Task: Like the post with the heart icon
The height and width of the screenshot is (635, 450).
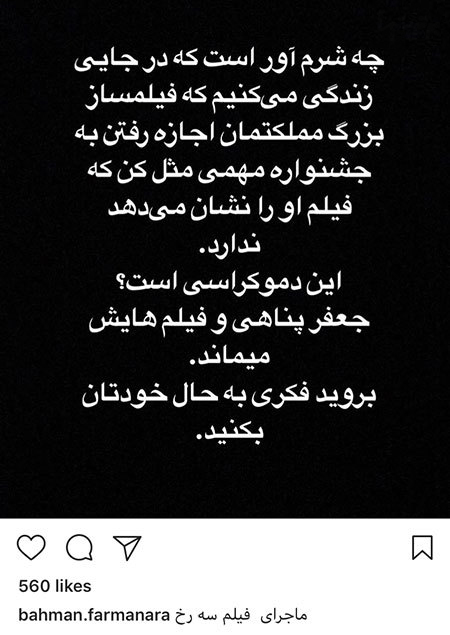Action: click(31, 548)
